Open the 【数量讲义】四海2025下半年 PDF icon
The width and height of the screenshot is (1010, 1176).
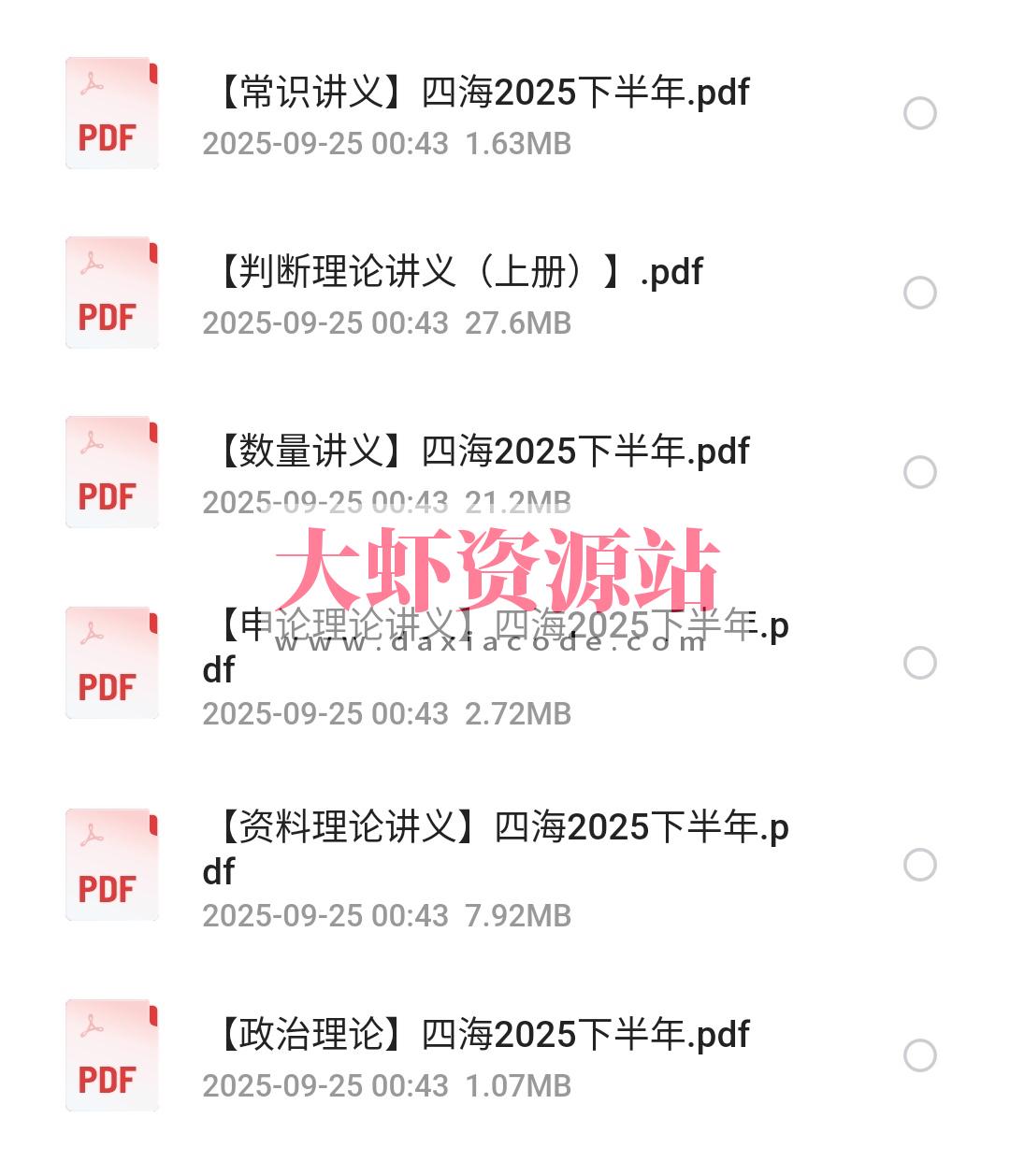[x=111, y=472]
